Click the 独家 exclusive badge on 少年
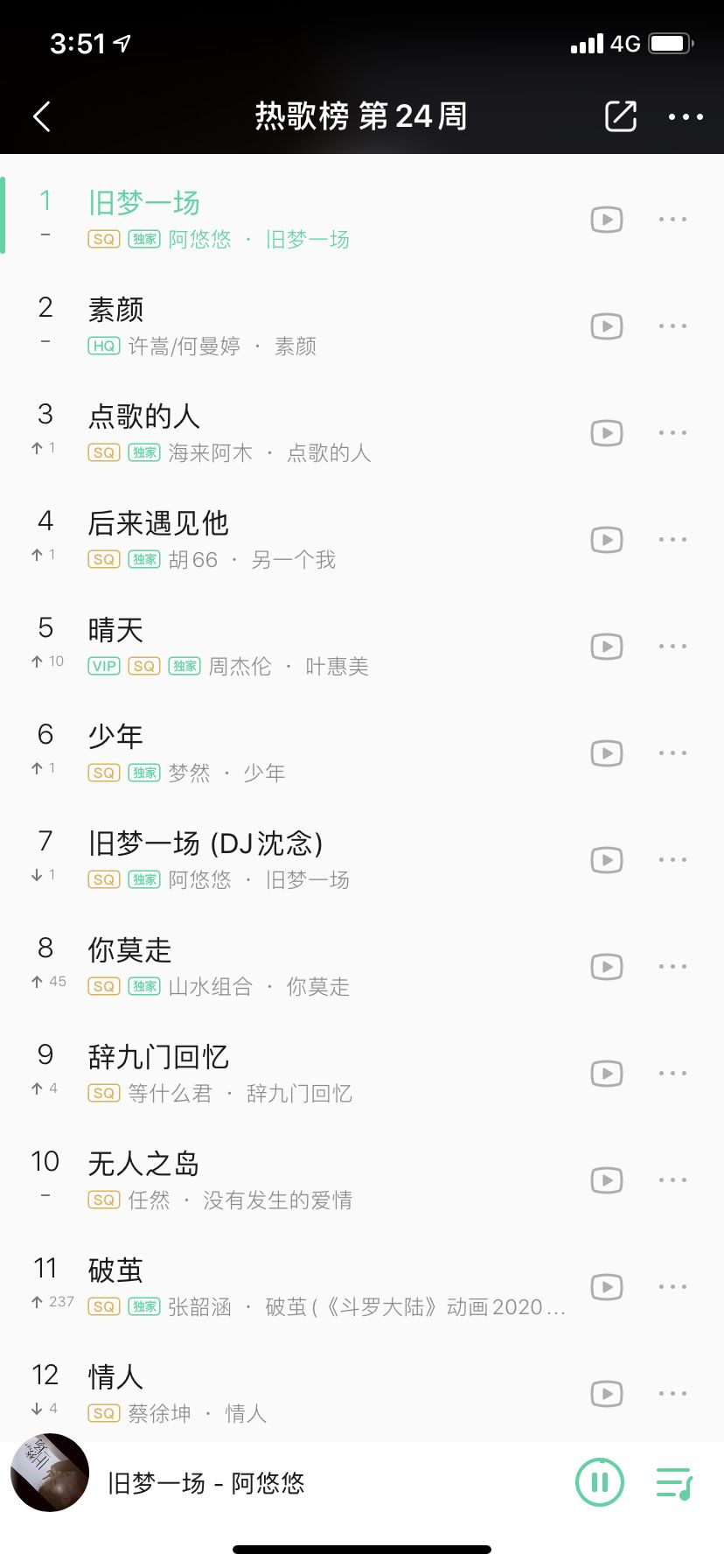Viewport: 724px width, 1568px height. pyautogui.click(x=143, y=773)
